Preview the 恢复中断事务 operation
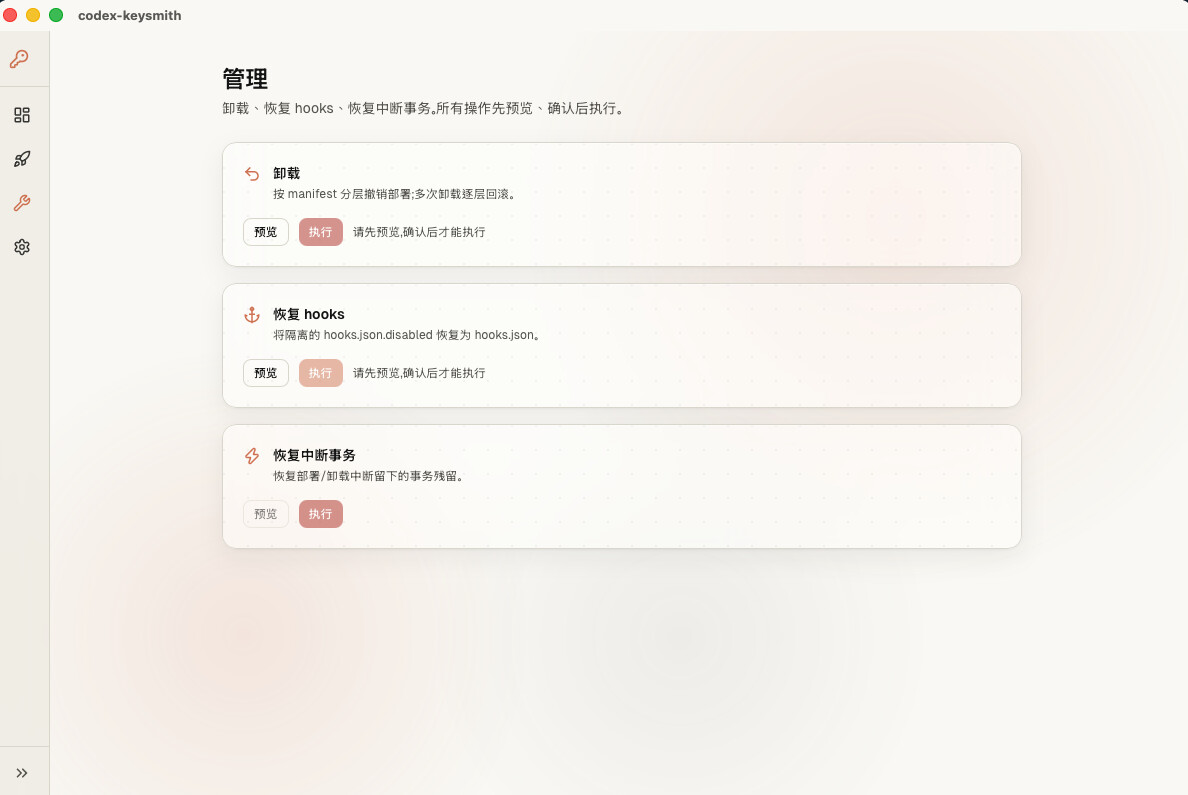 tap(266, 514)
